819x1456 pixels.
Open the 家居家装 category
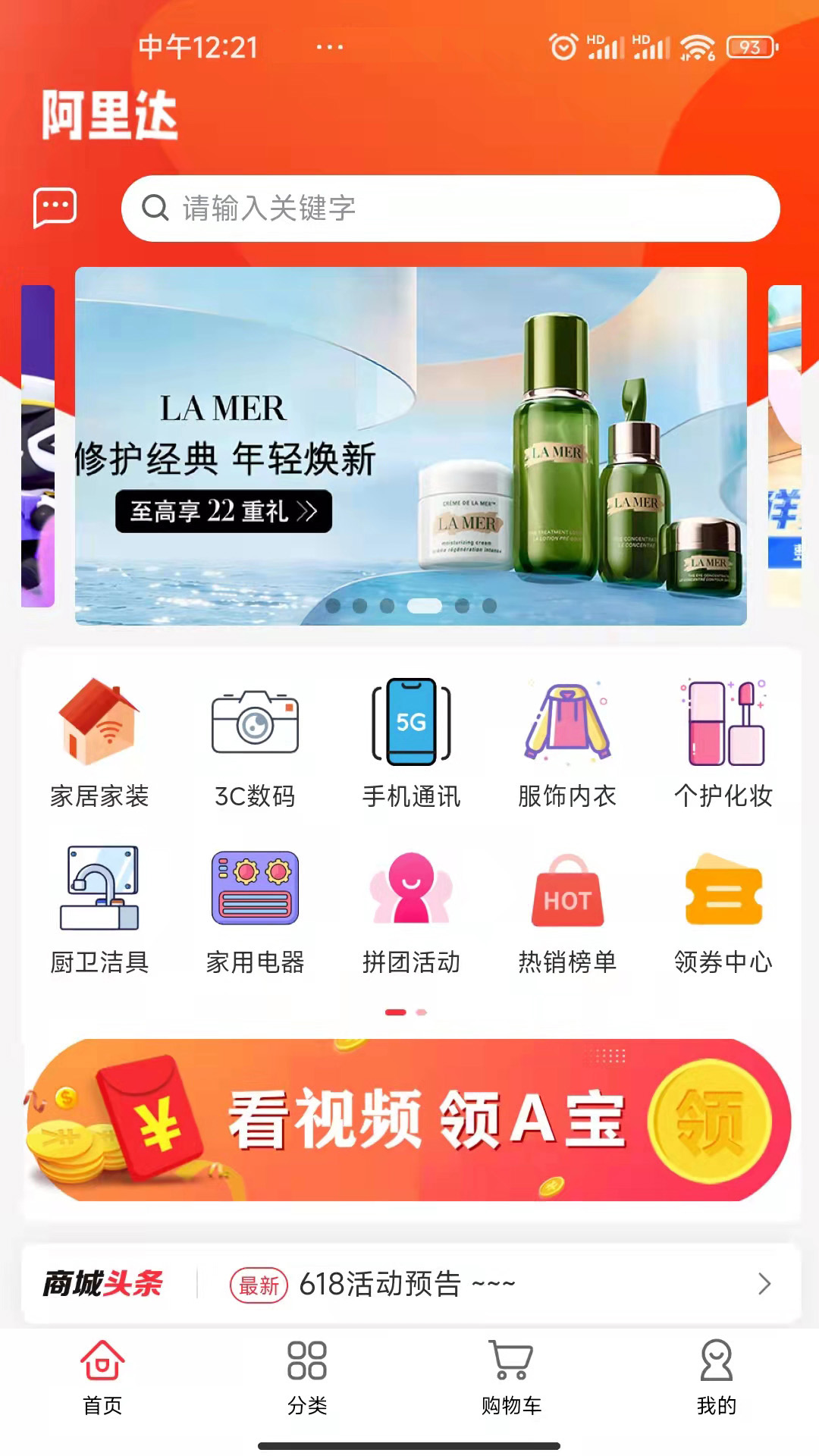pyautogui.click(x=99, y=743)
